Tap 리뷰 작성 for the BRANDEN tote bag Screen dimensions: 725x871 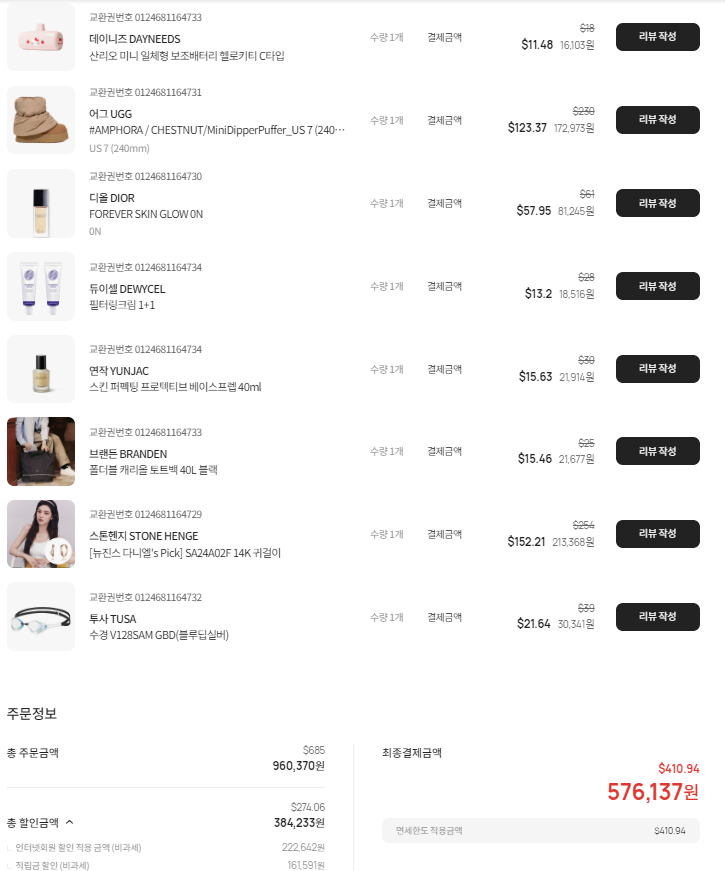[657, 451]
